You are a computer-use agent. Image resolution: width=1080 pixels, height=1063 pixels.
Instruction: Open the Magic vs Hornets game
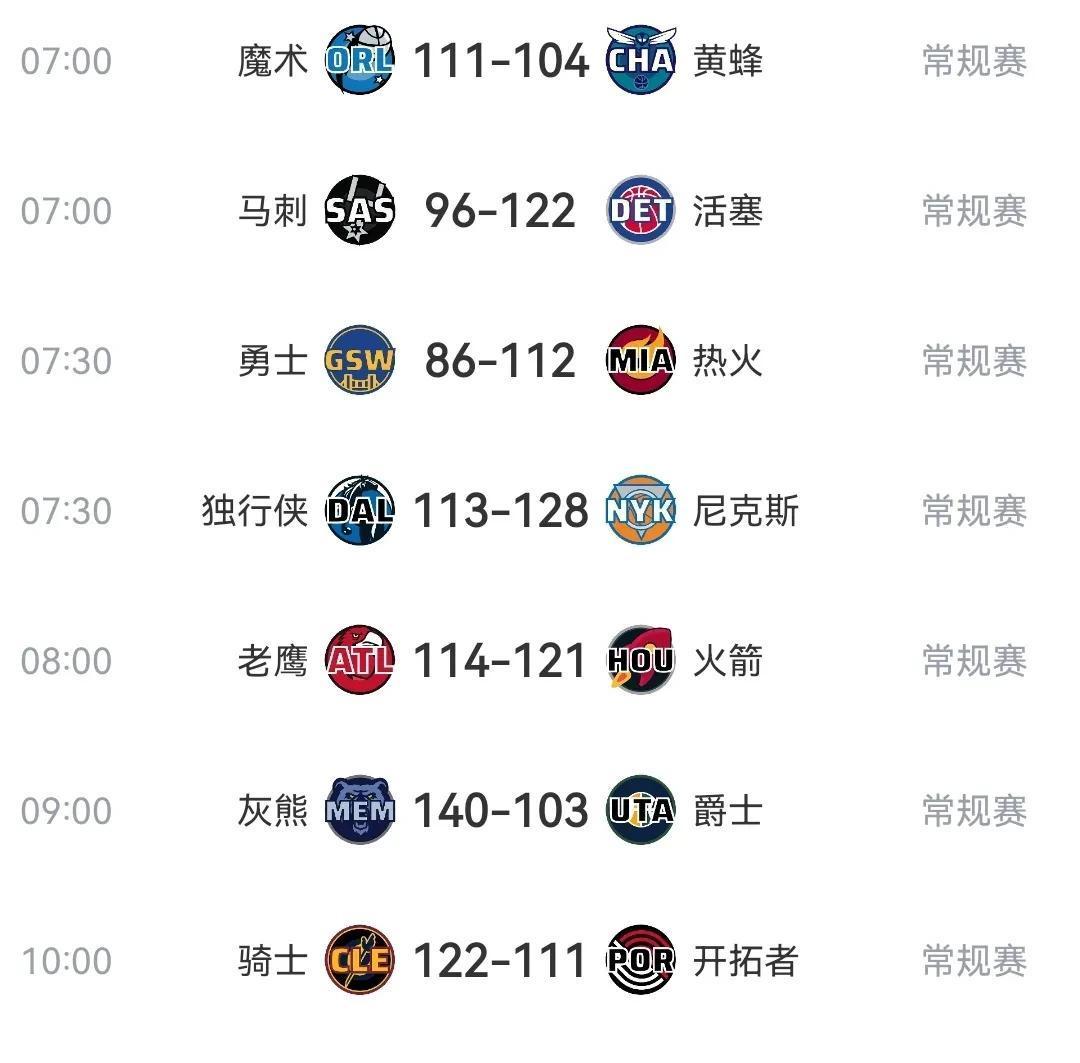tap(500, 62)
